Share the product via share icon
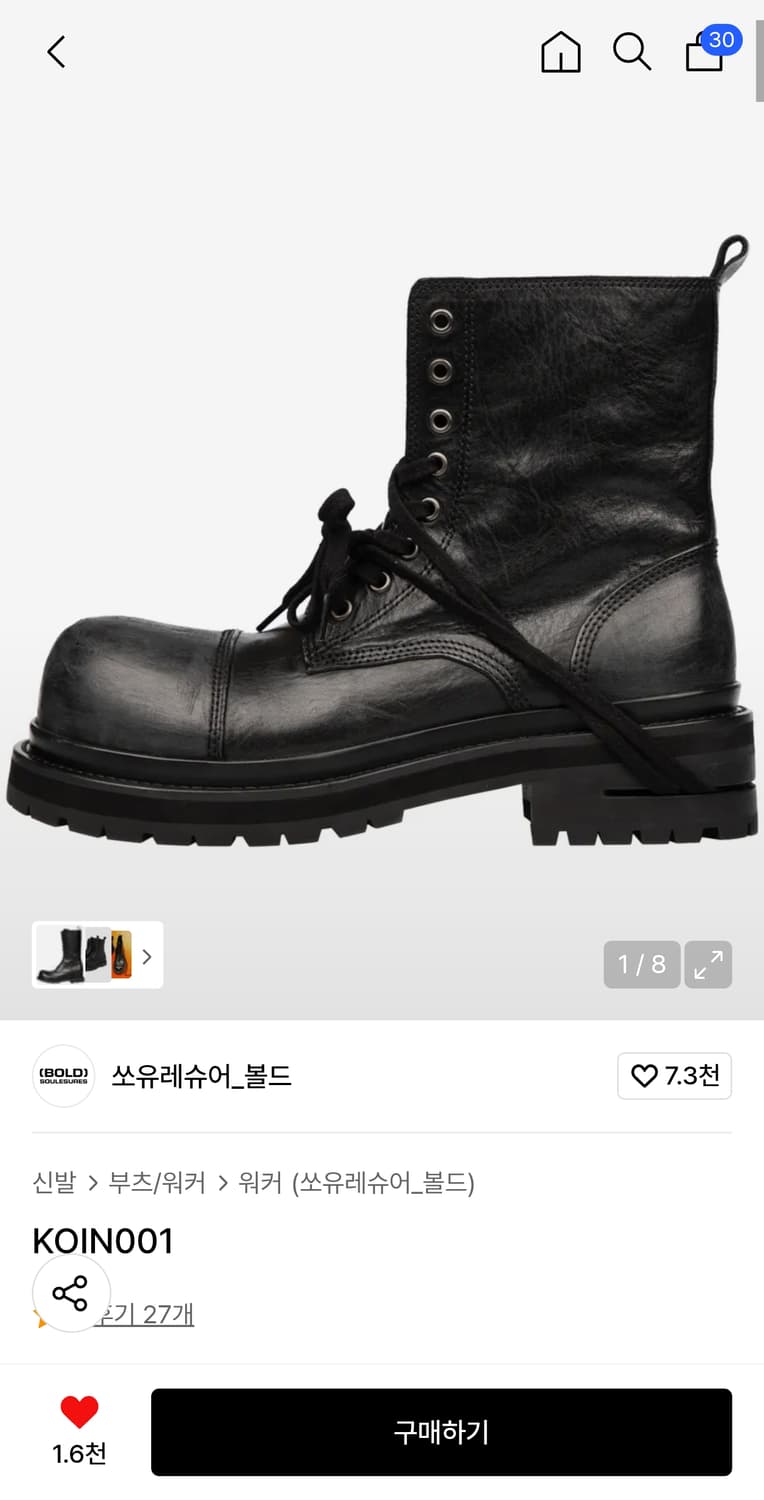The image size is (764, 1500). click(x=70, y=1292)
